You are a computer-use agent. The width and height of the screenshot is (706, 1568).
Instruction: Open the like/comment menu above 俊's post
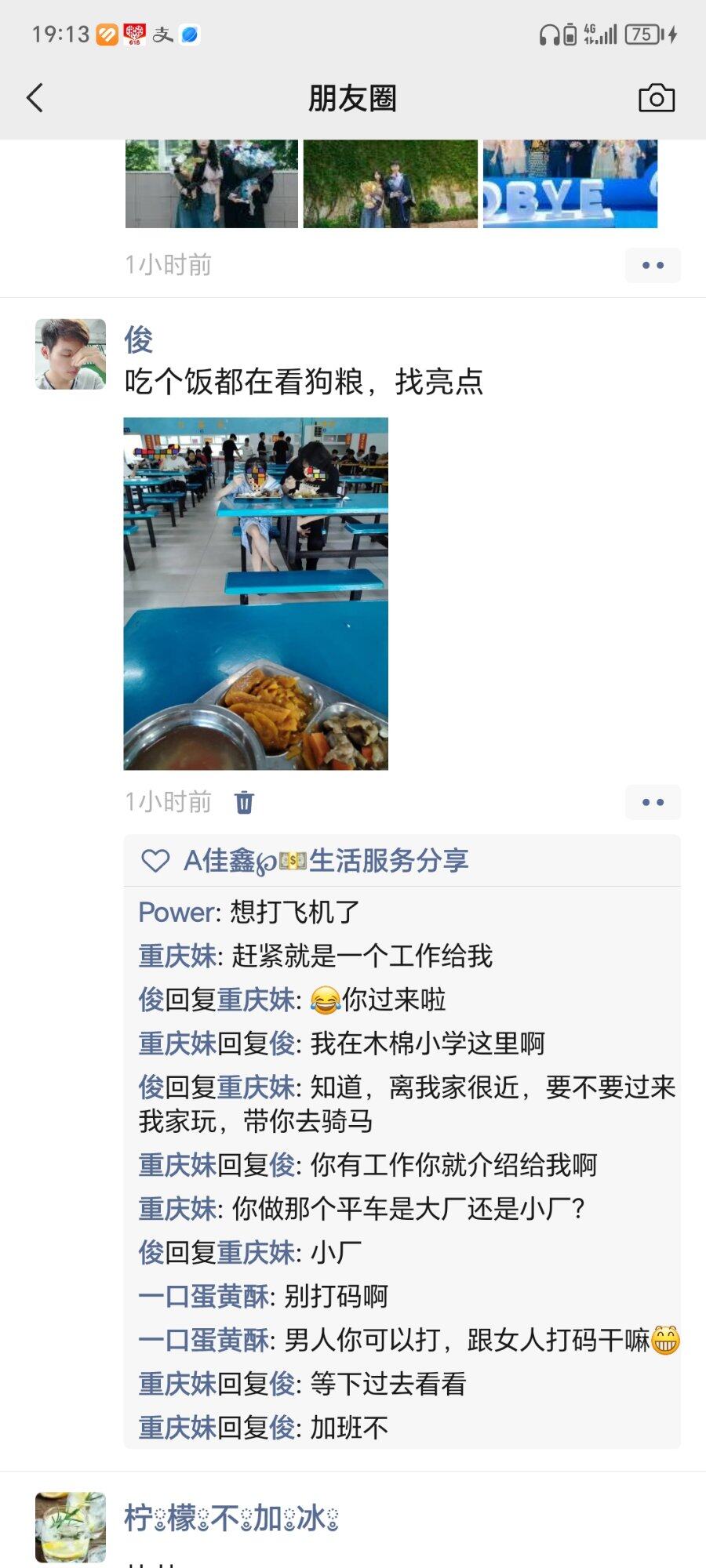point(653,265)
